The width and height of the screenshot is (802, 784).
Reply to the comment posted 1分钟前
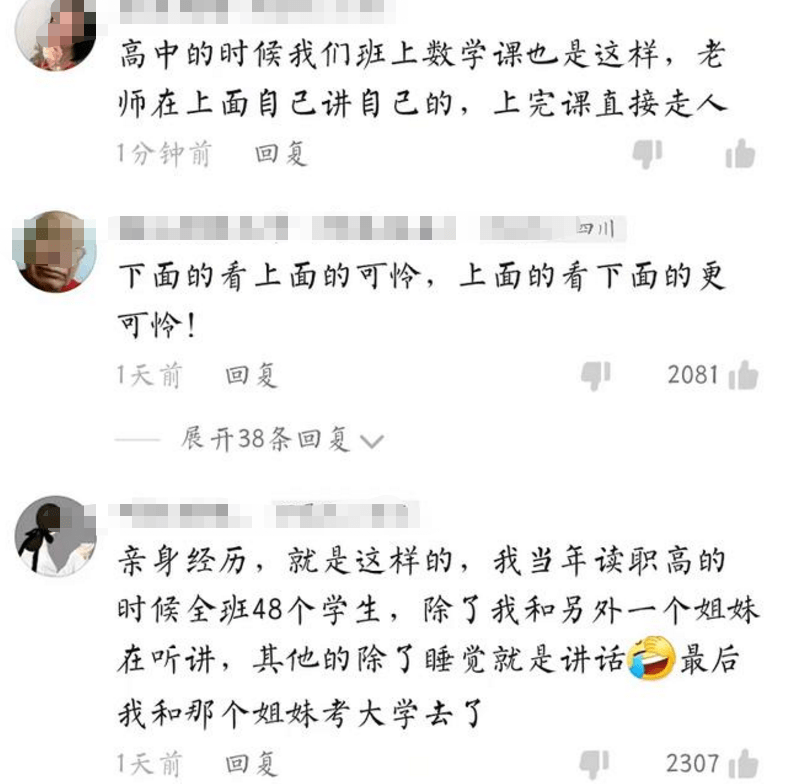[x=281, y=154]
